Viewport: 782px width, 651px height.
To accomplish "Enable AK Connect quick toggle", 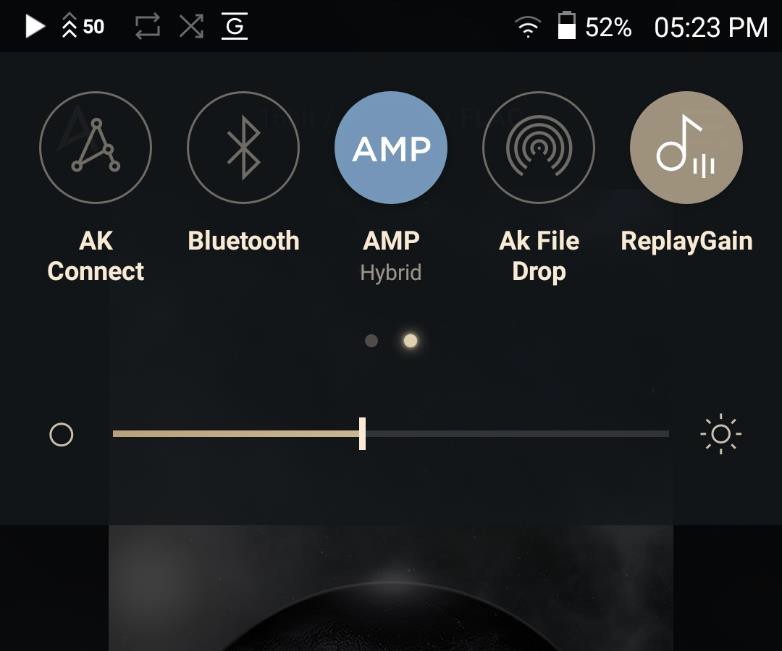I will point(95,148).
